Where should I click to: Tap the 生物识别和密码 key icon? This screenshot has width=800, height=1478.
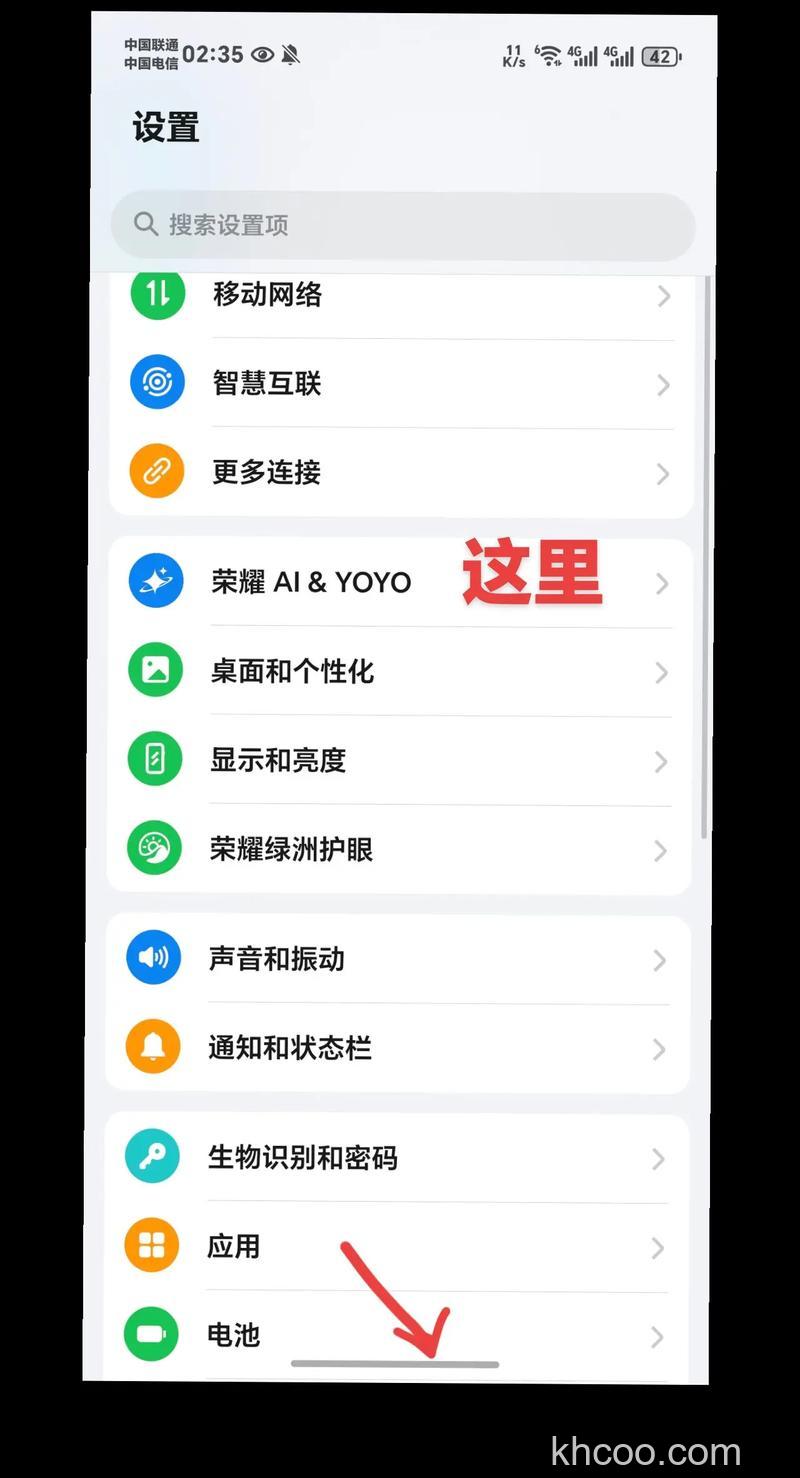tap(152, 1156)
